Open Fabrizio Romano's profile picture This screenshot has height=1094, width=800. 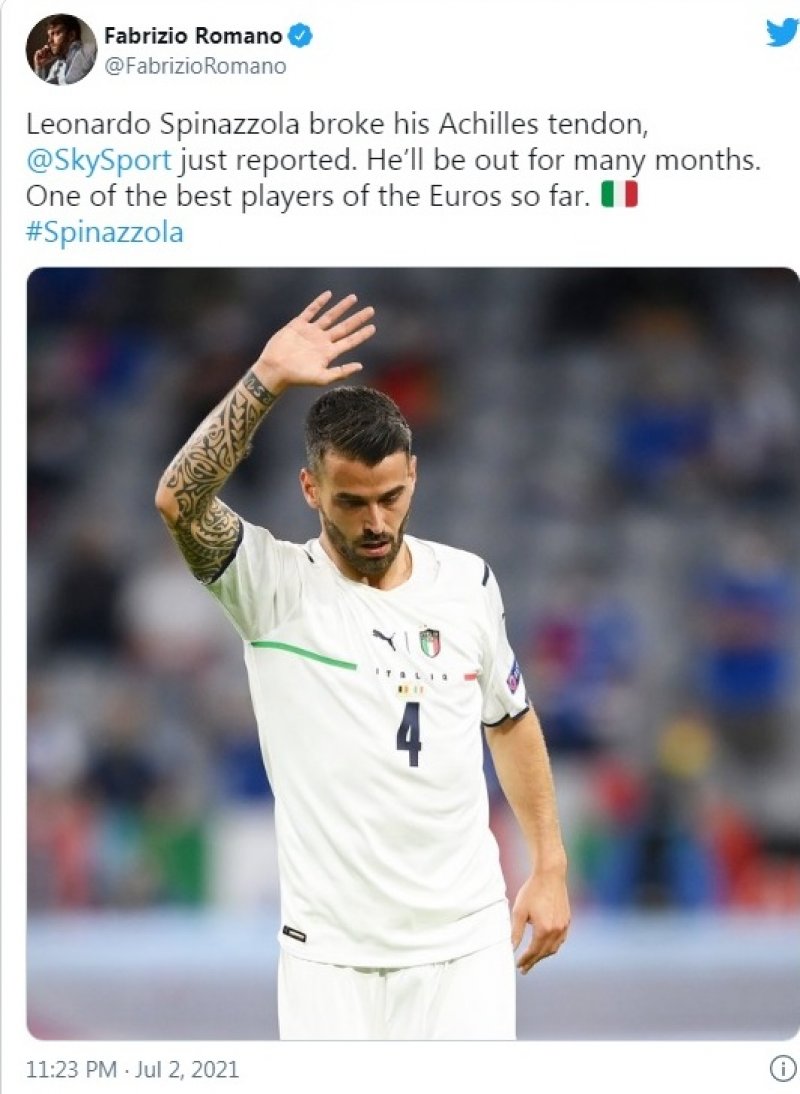click(61, 49)
